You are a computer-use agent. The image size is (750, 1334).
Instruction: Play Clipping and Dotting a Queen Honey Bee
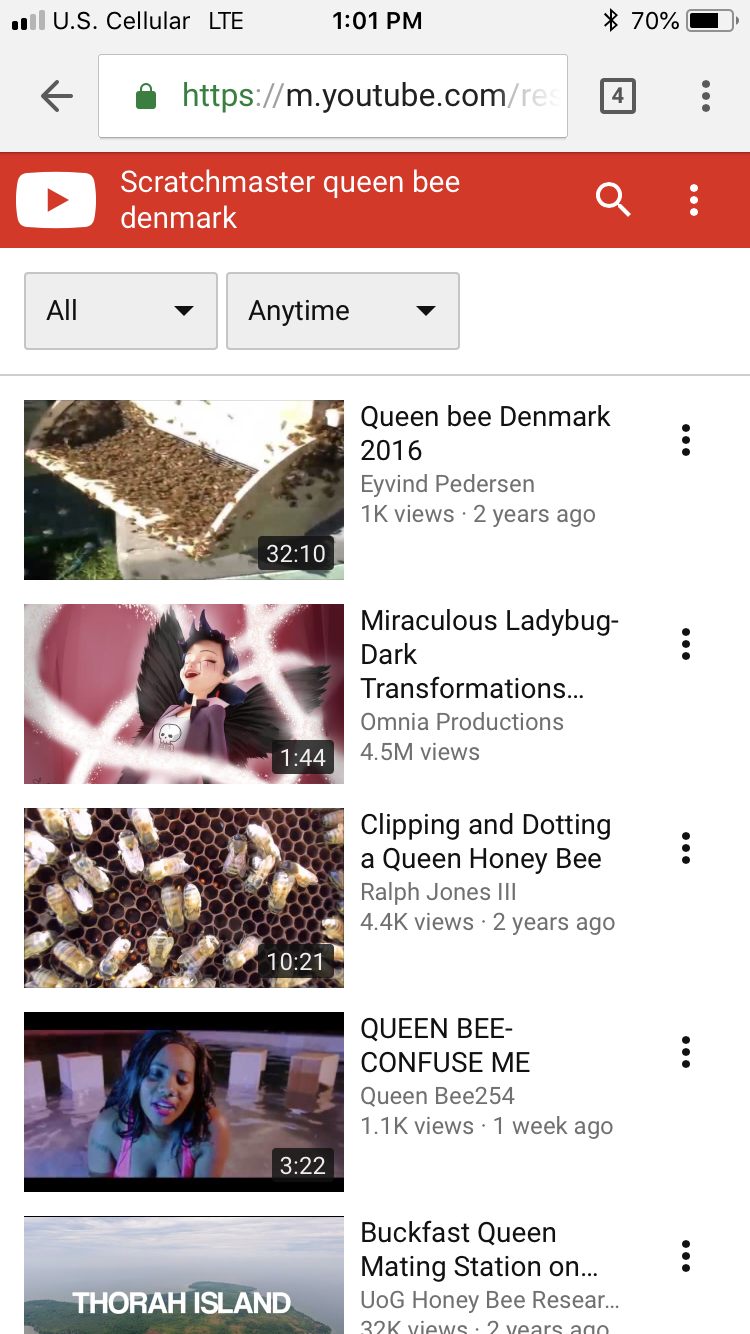[x=184, y=898]
